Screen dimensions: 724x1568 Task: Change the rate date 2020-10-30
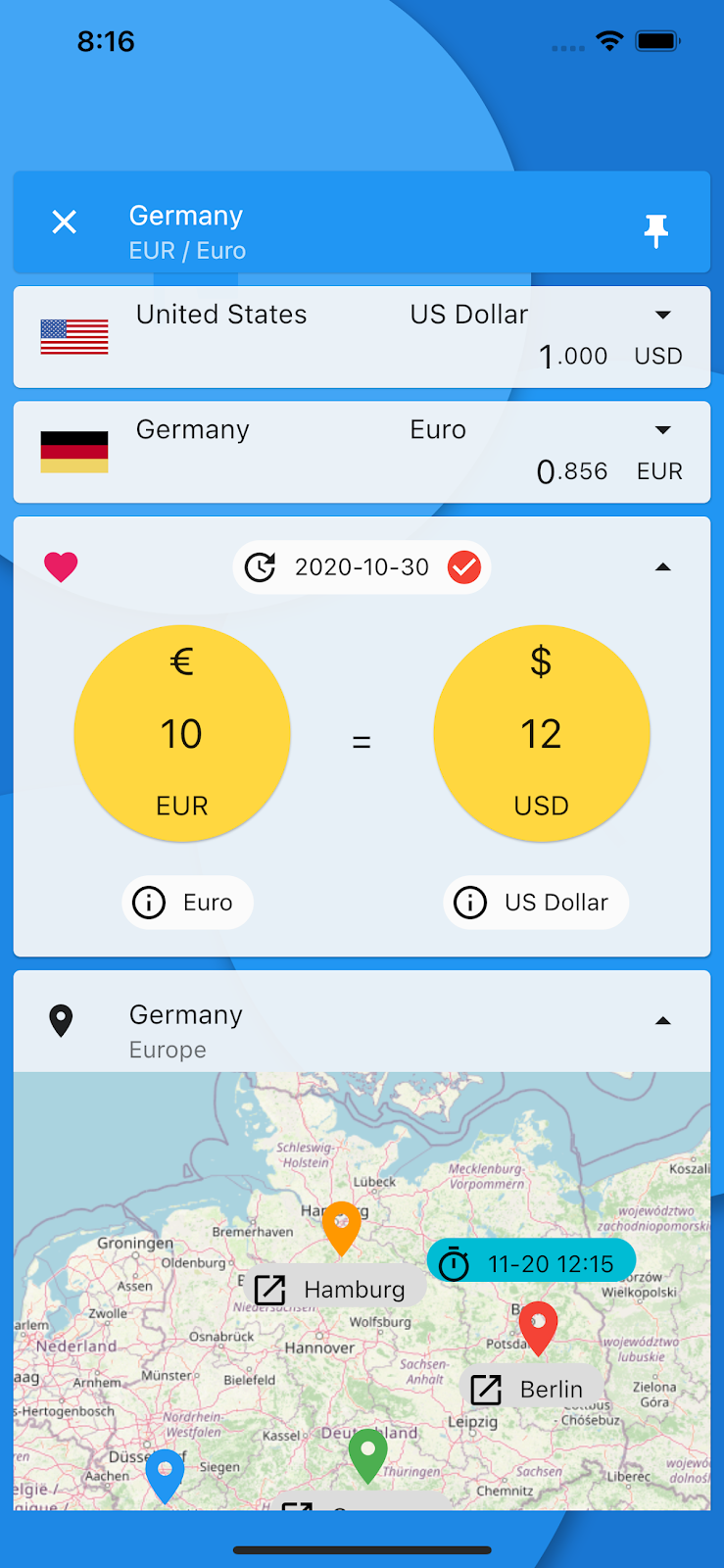coord(362,567)
